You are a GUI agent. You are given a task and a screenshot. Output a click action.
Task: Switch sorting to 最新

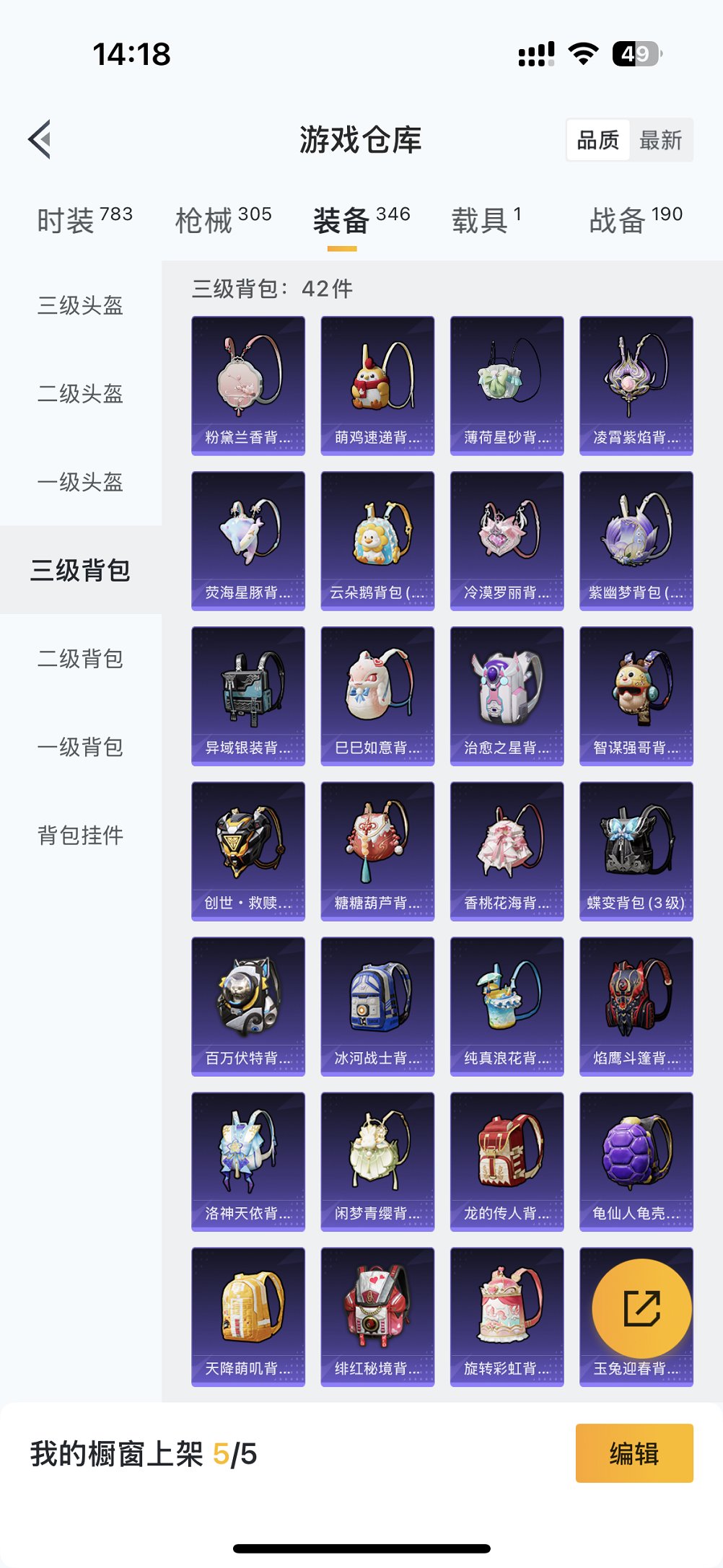[662, 140]
